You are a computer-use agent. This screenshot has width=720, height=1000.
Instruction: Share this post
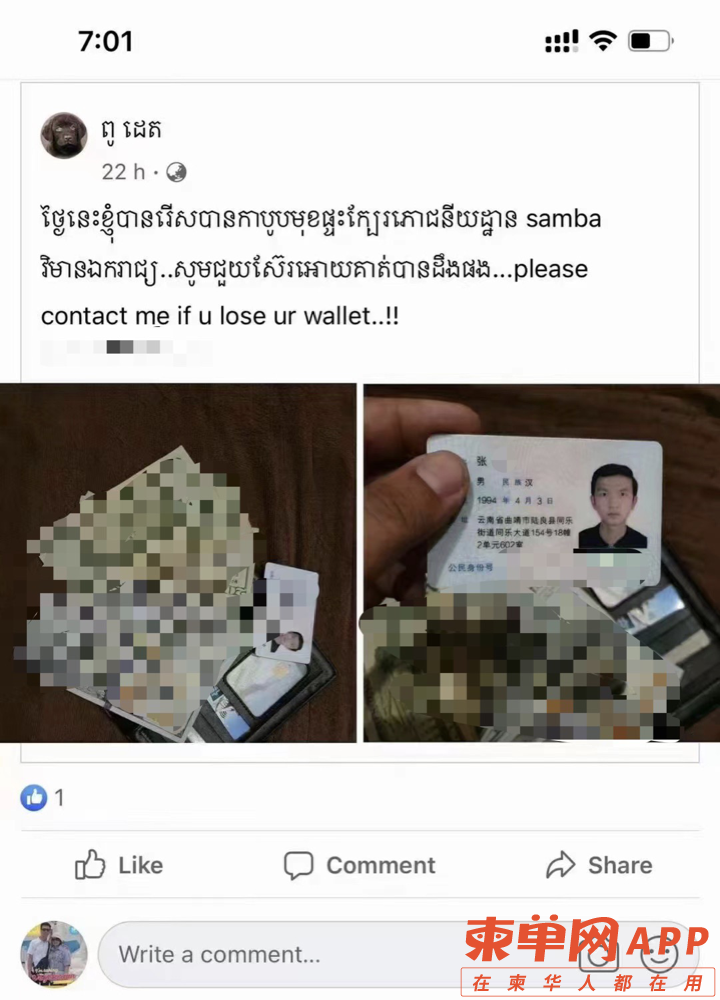[599, 865]
